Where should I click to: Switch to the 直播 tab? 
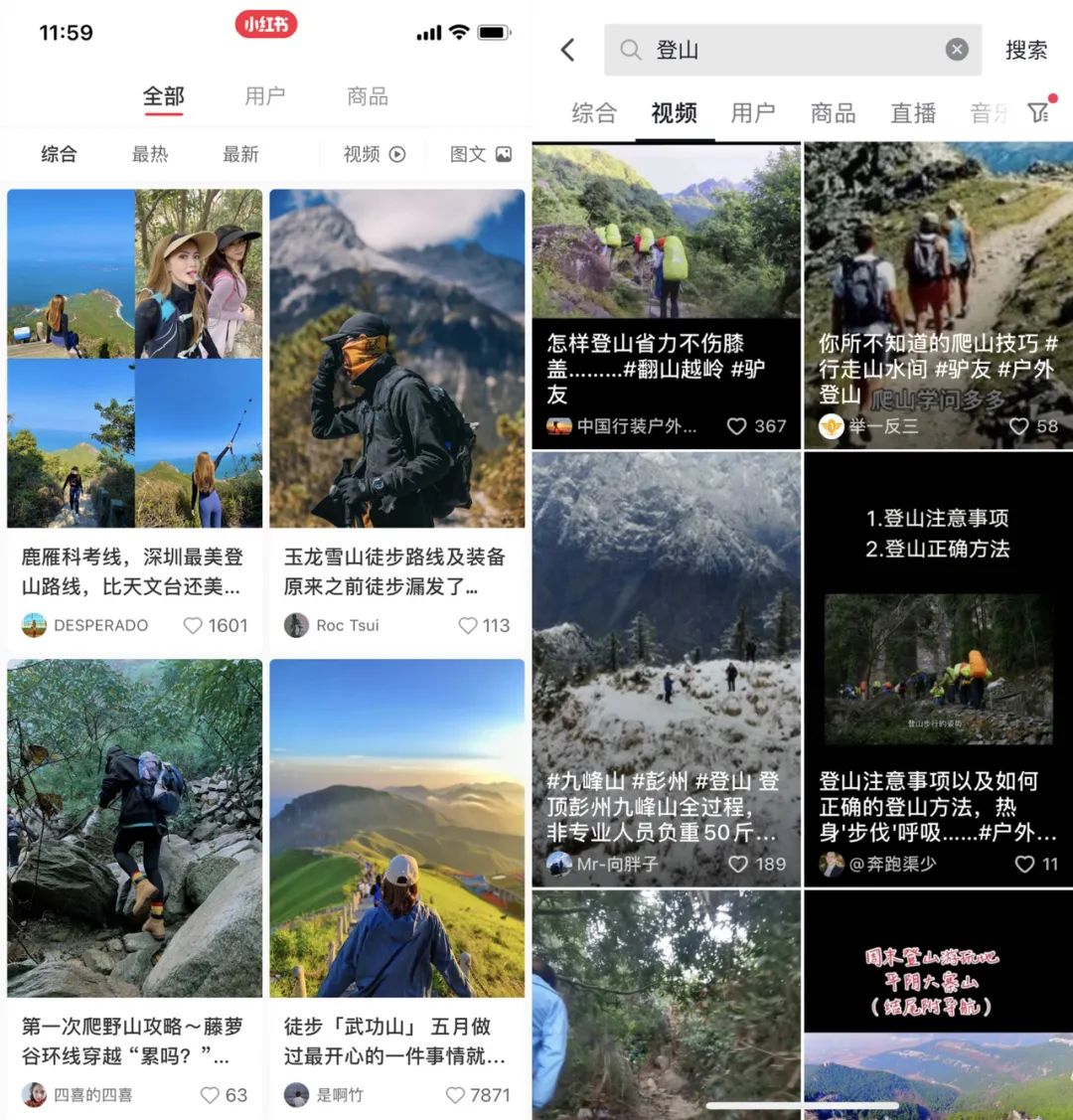click(913, 113)
